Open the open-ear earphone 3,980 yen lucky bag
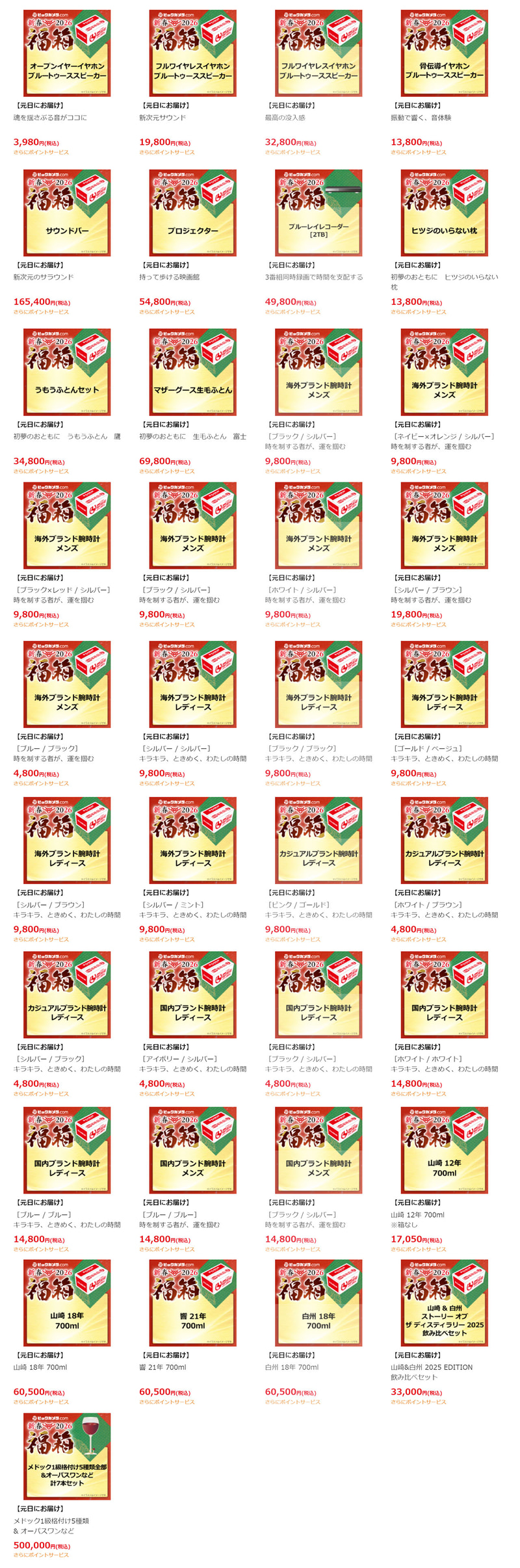Viewport: 520px width, 1568px height. coord(67,53)
